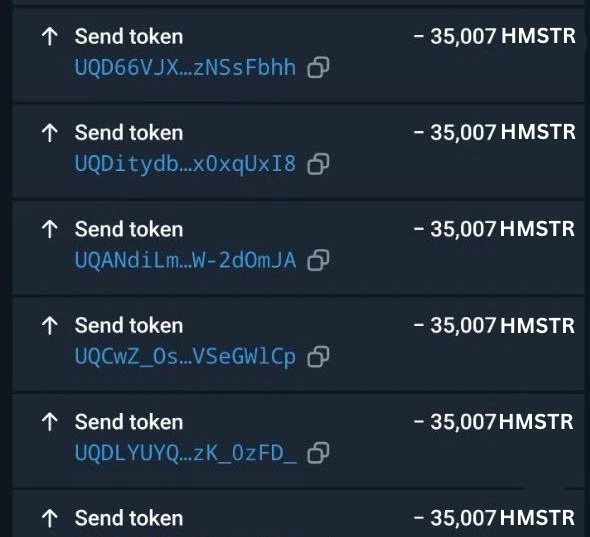This screenshot has width=590, height=537.
Task: Copy the address UQCwZ_Os…VSeGWlCp
Action: [318, 356]
